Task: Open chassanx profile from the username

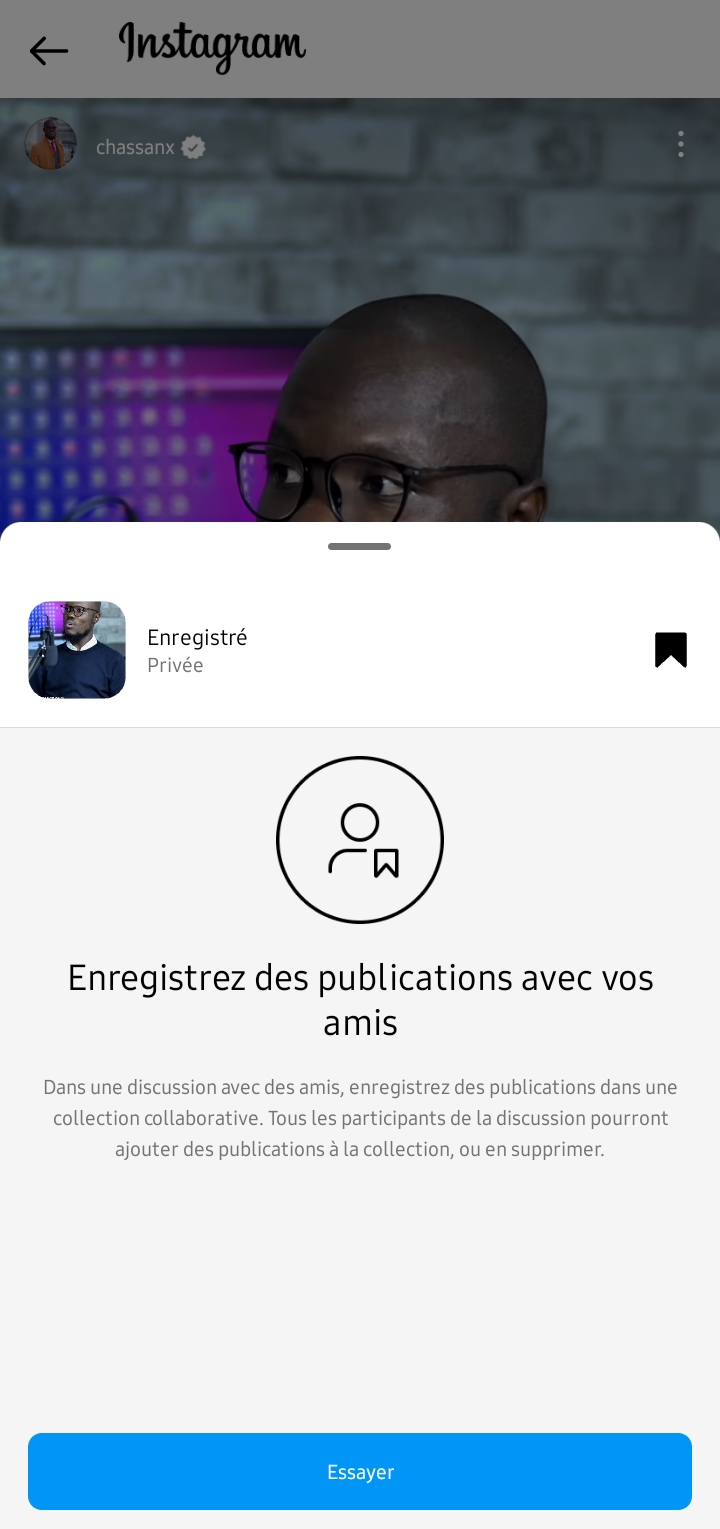Action: tap(135, 148)
